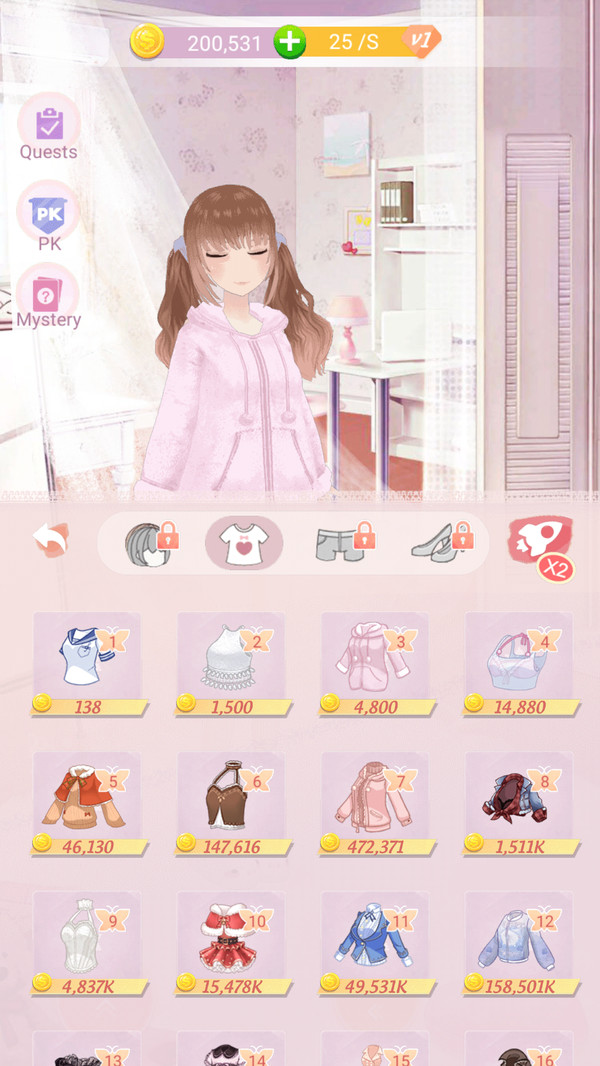The height and width of the screenshot is (1066, 600).
Task: Switch to the locked shorts category
Action: (x=343, y=543)
